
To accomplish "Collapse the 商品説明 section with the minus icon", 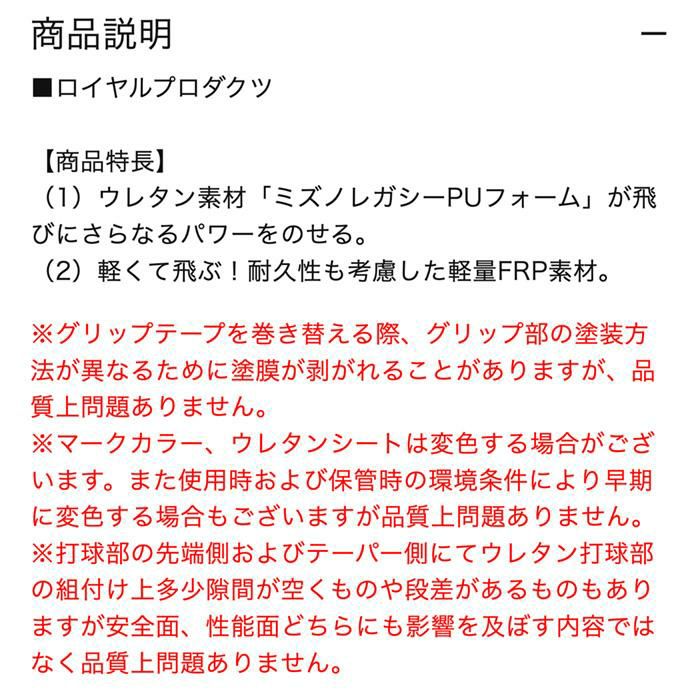I will coord(653,35).
